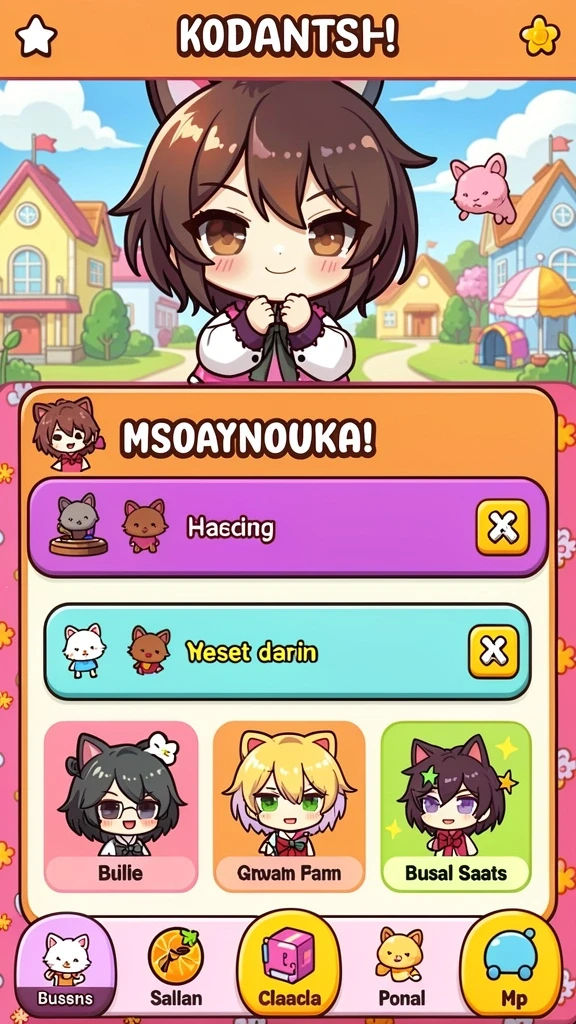Viewport: 576px width, 1024px height.
Task: Open the Haecing row
Action: (x=287, y=528)
